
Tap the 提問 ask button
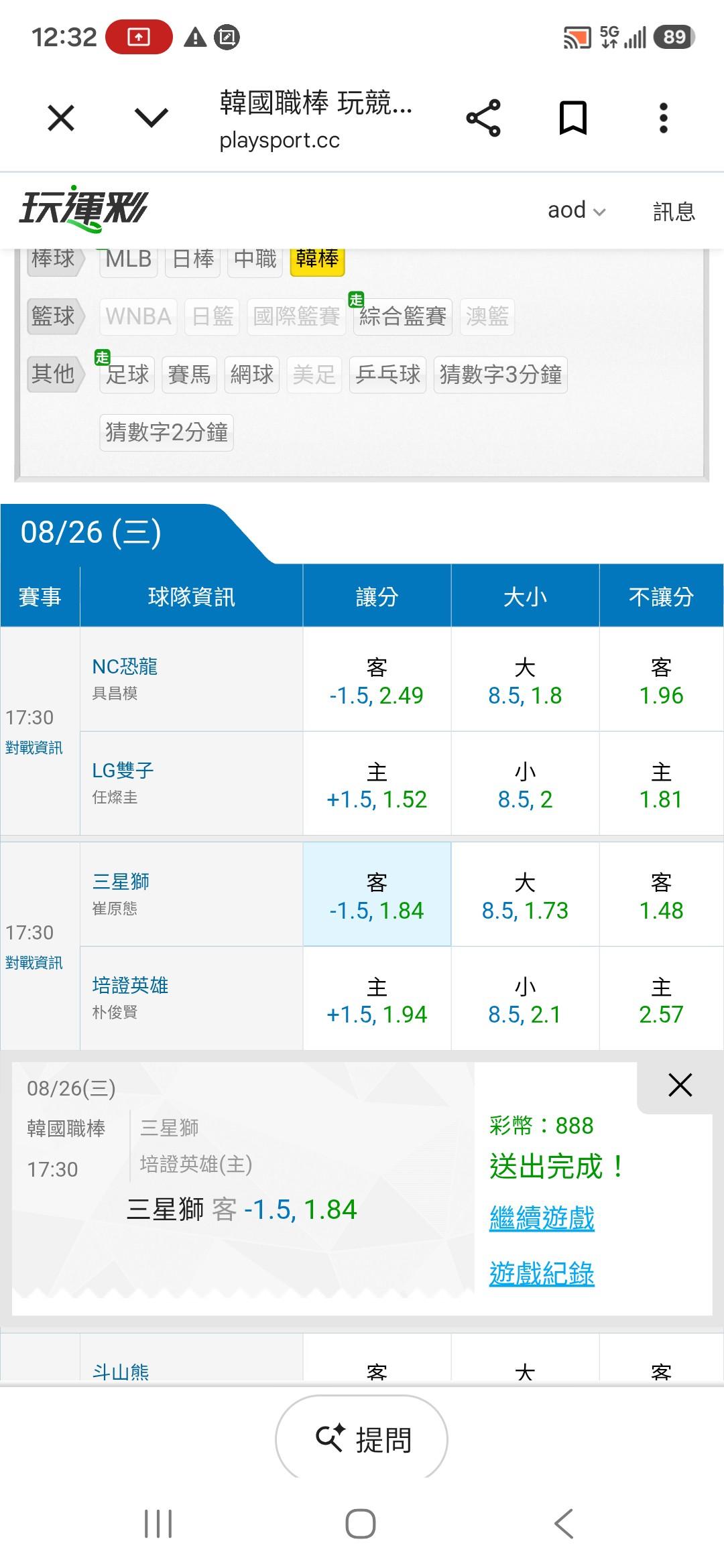pos(362,1439)
